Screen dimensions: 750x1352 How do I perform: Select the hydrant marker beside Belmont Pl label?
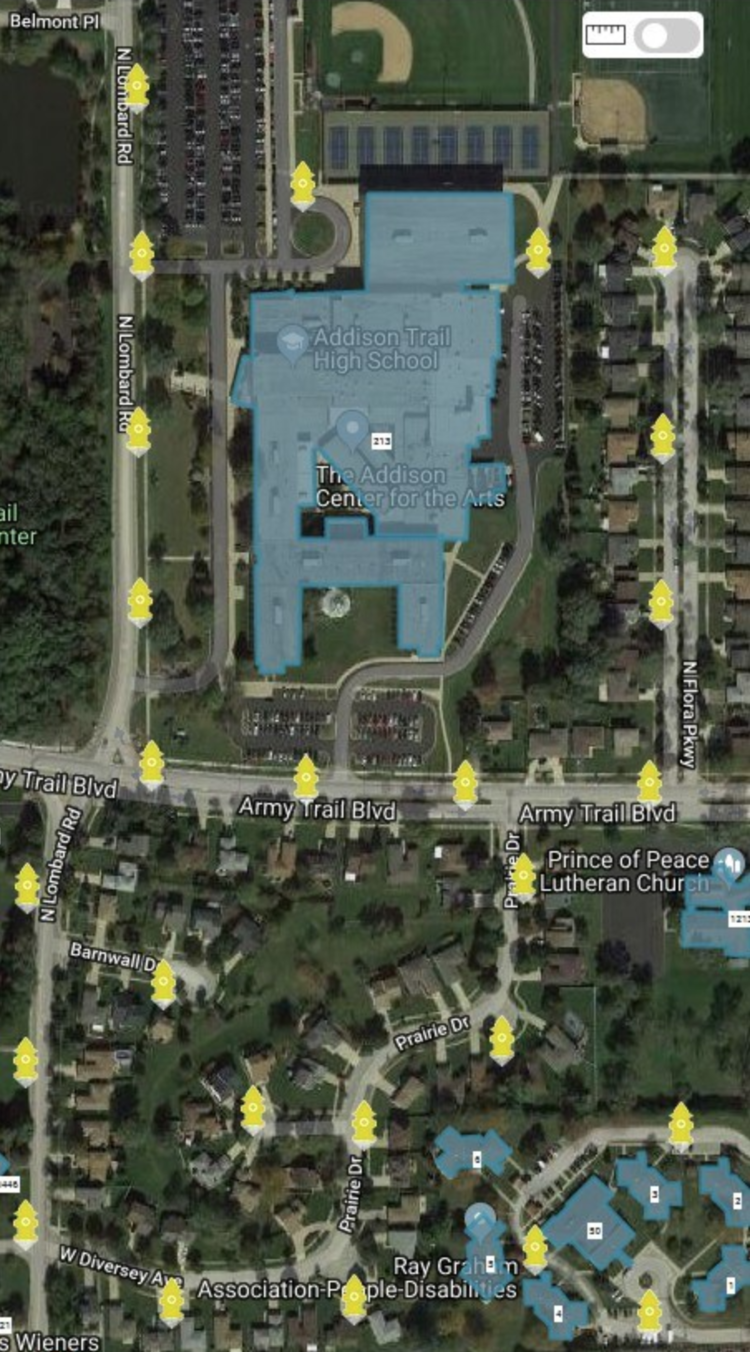click(x=137, y=86)
